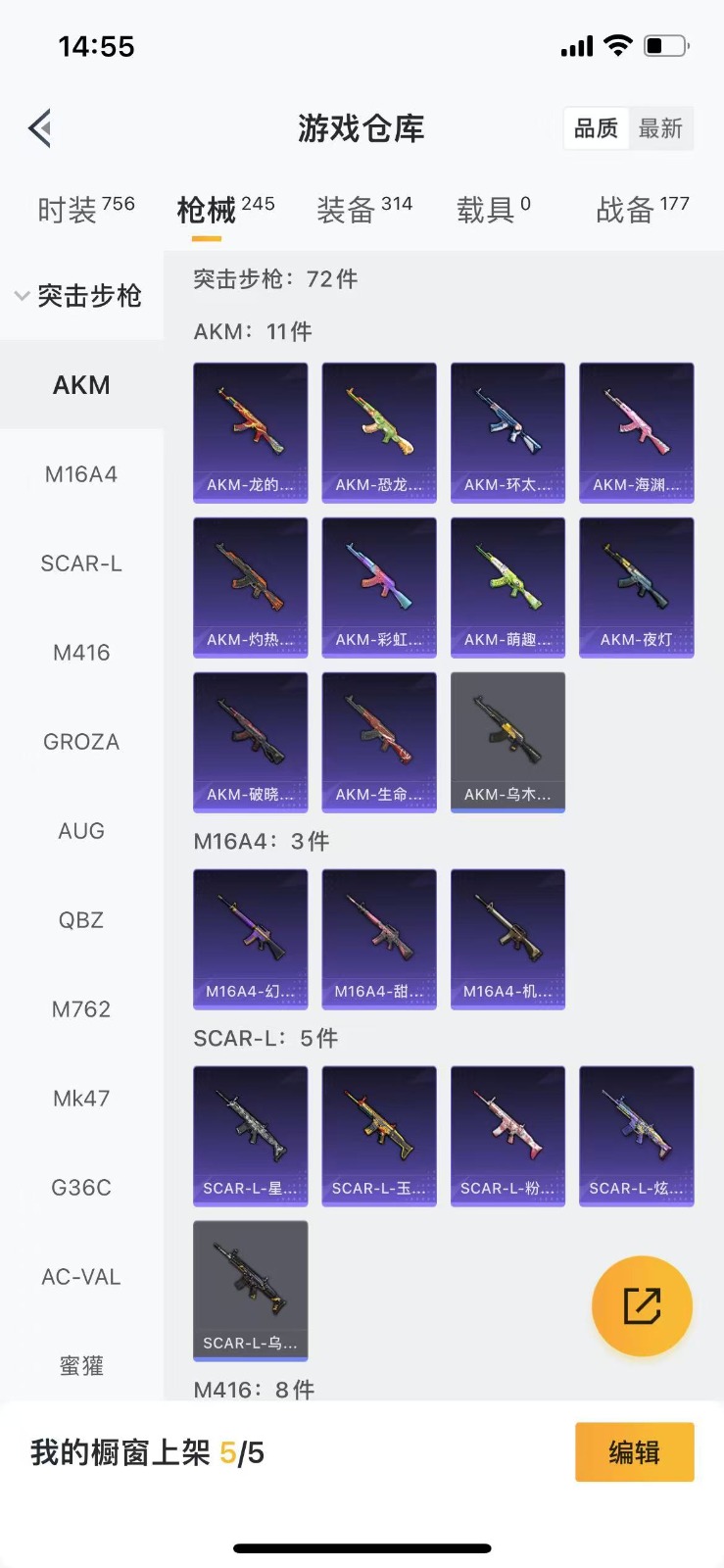
Task: Open the AKM-乌木 skin tile
Action: [x=507, y=742]
